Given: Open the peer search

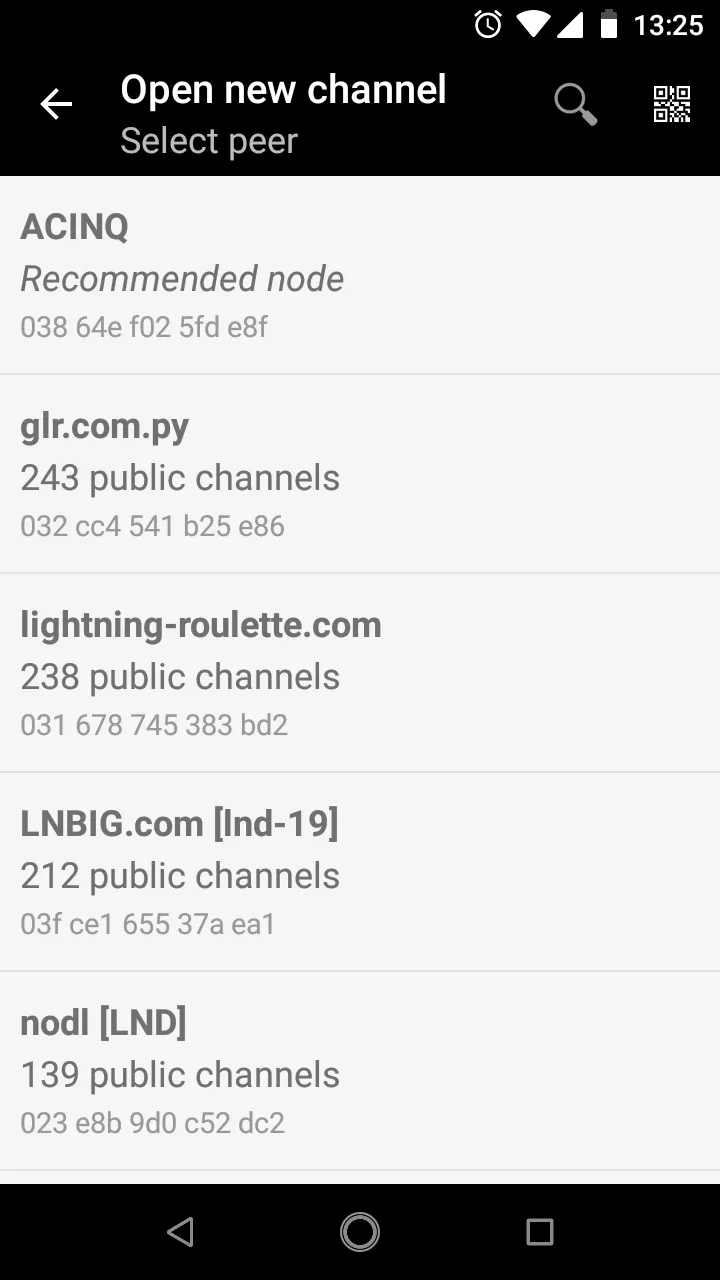Looking at the screenshot, I should pos(575,104).
